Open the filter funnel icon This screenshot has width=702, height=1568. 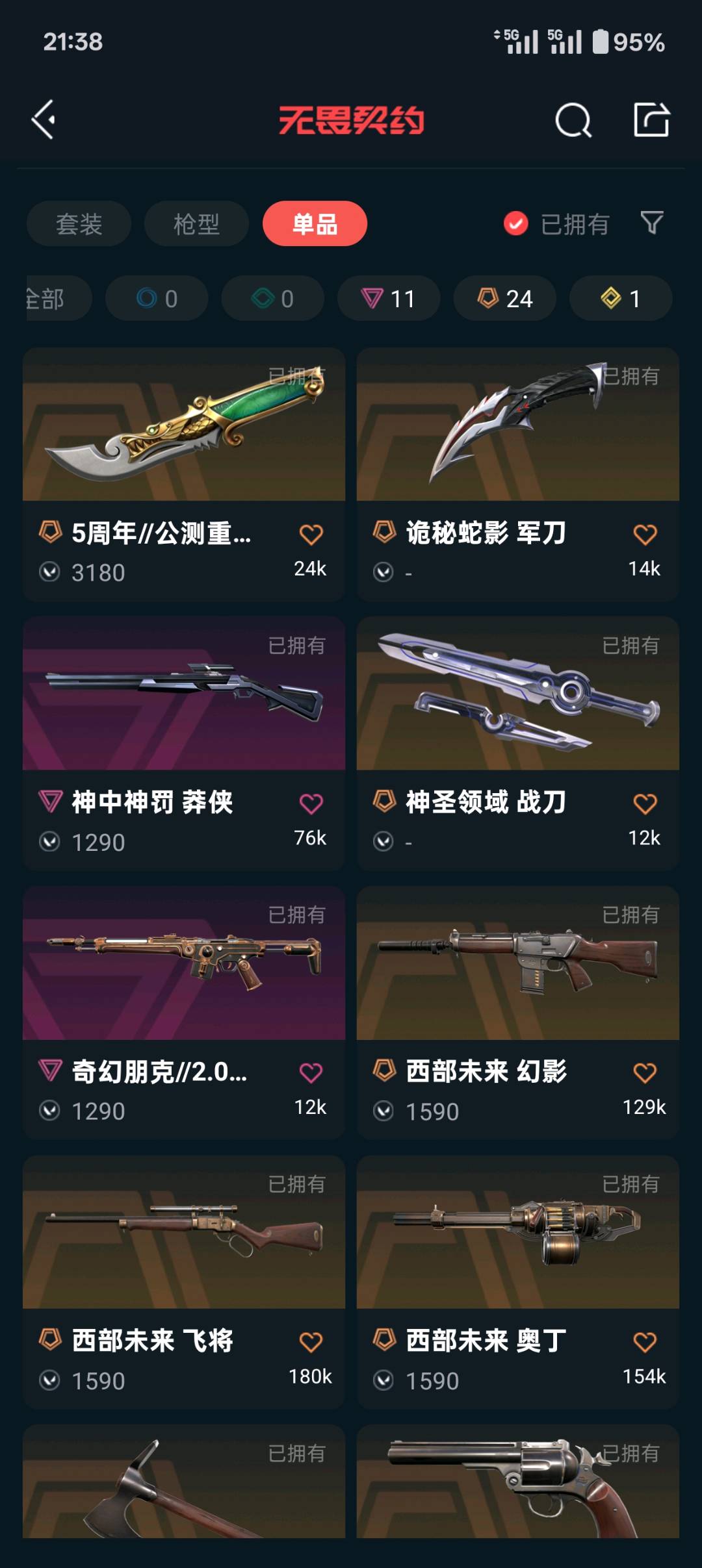point(651,223)
